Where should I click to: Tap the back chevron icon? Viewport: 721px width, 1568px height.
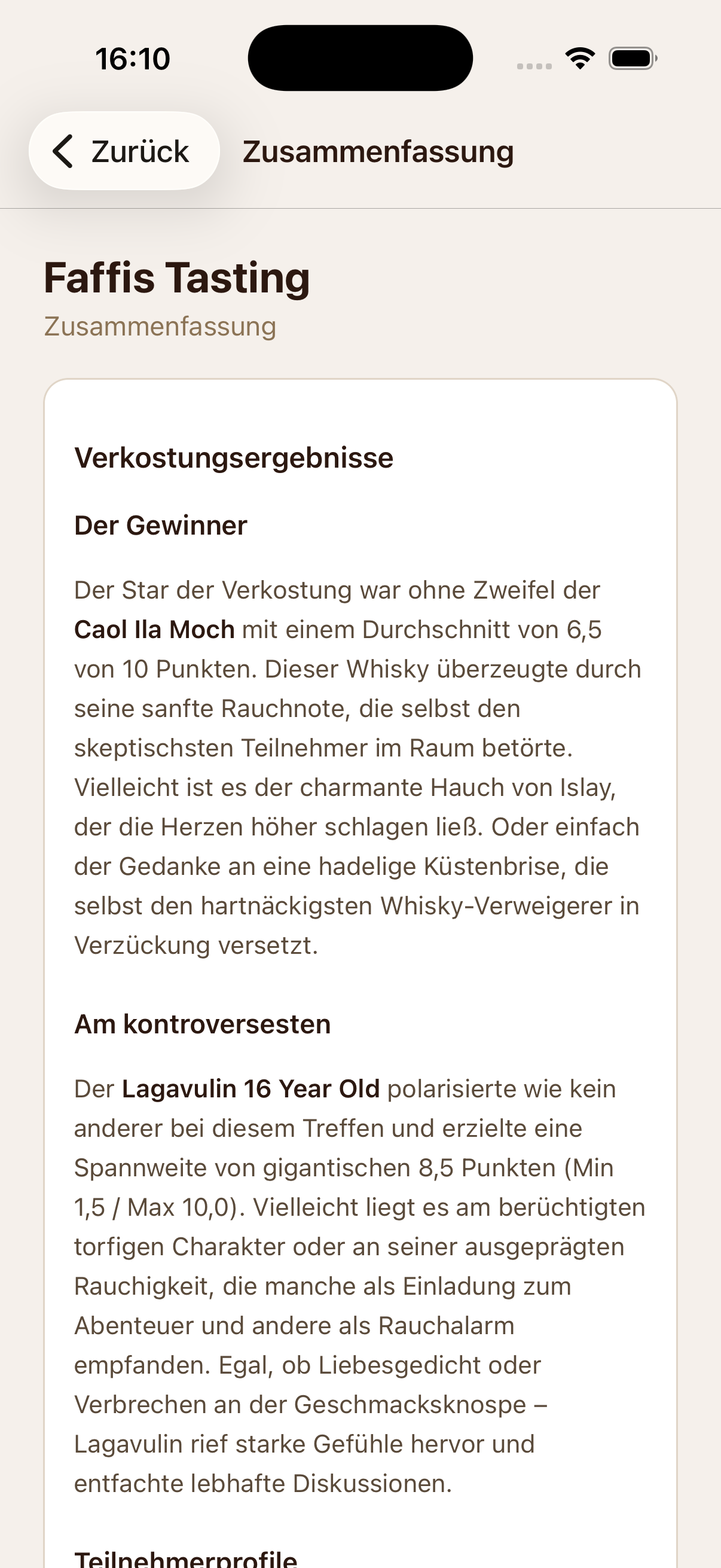[63, 152]
